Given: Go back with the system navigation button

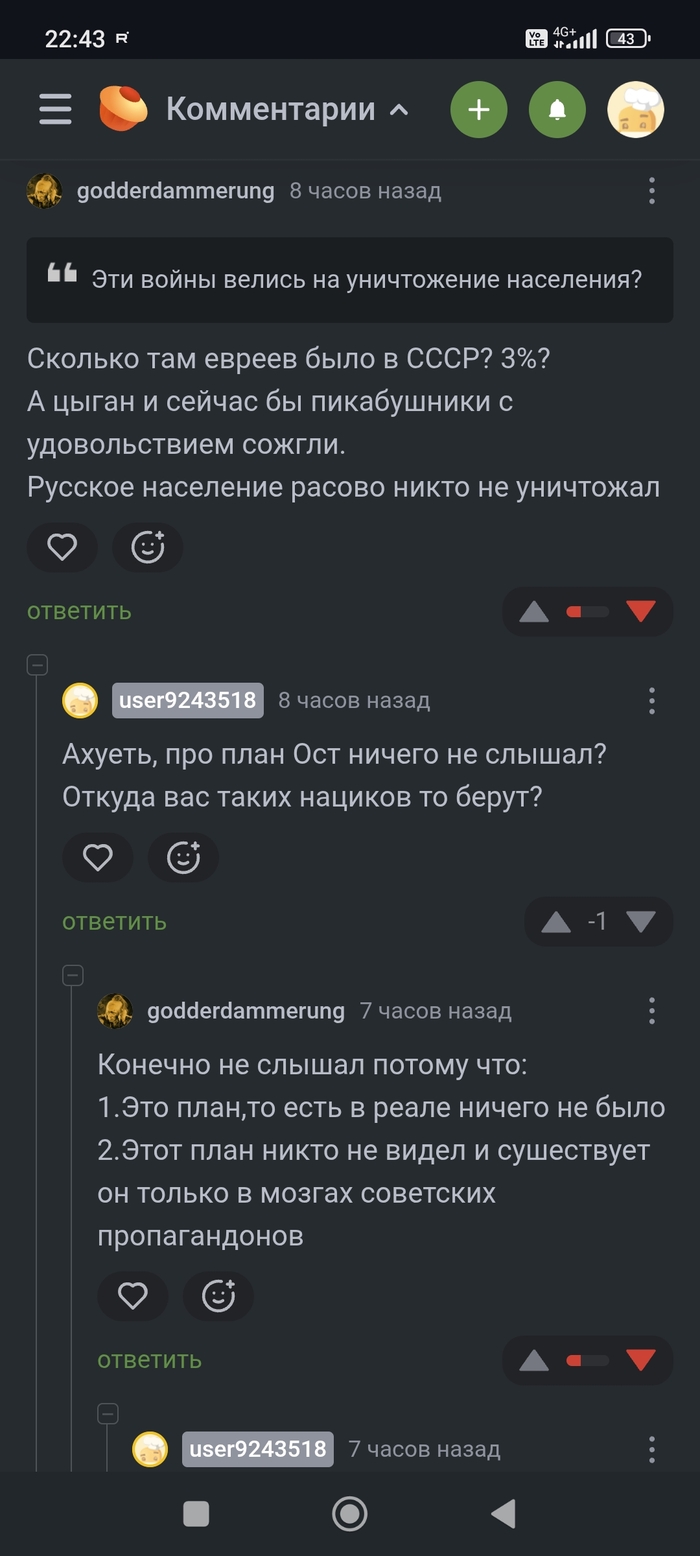Looking at the screenshot, I should 503,1514.
